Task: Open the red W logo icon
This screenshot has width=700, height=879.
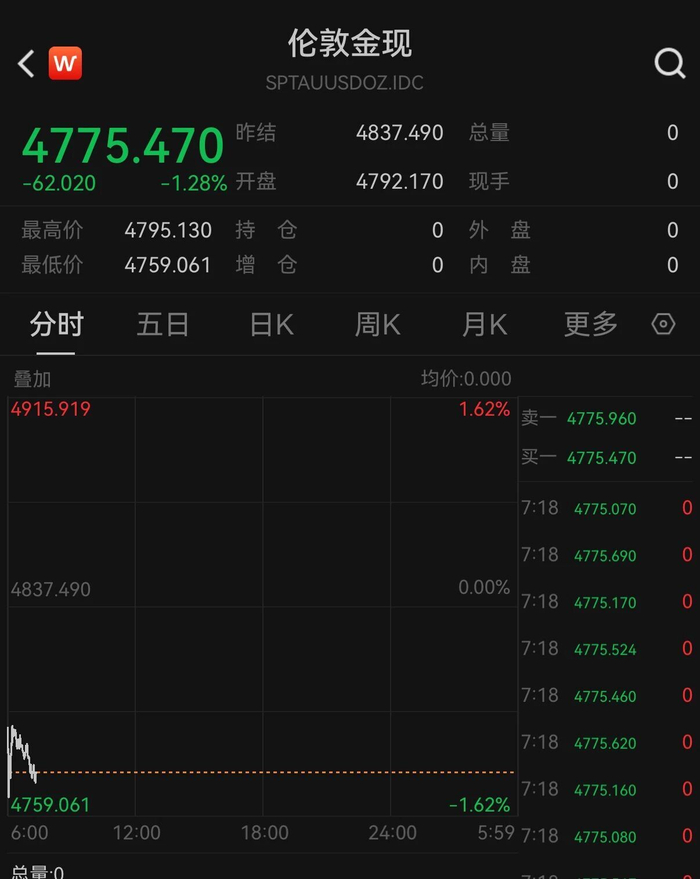Action: [x=65, y=64]
